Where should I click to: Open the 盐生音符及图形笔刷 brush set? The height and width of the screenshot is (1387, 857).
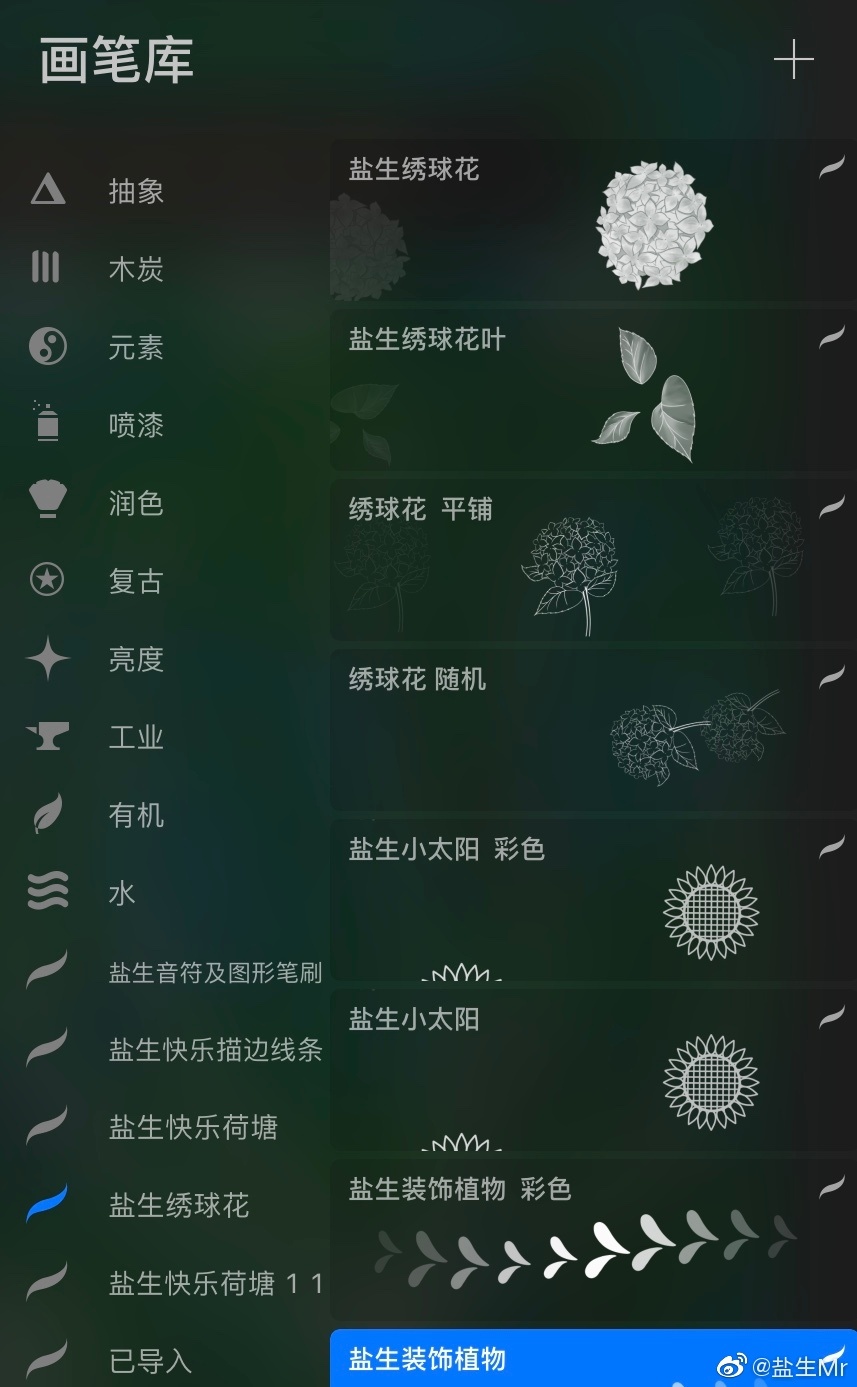[x=214, y=972]
